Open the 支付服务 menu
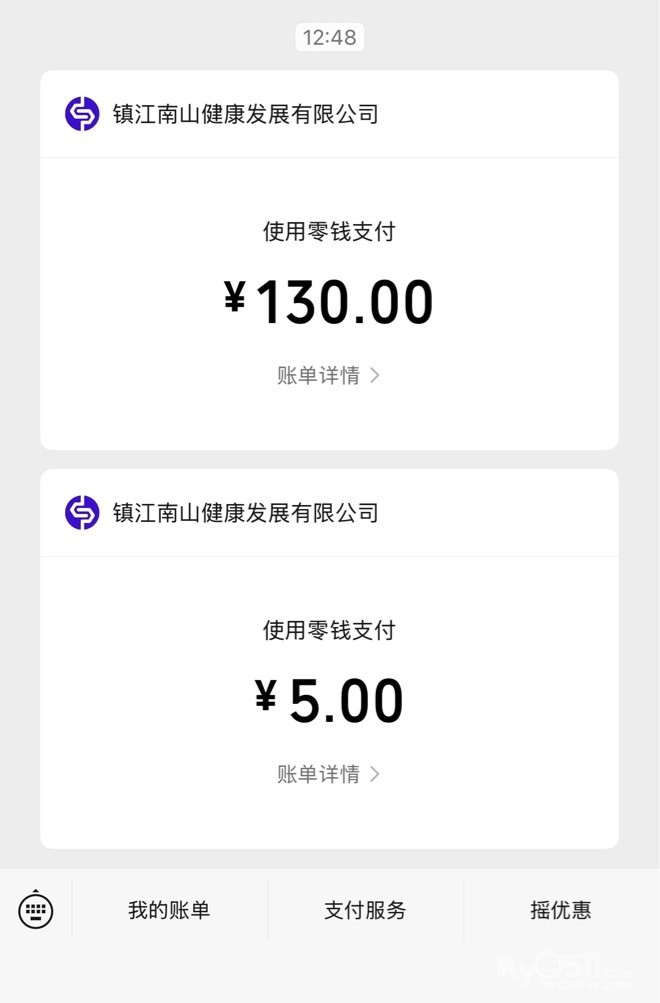This screenshot has width=660, height=1003. 365,910
